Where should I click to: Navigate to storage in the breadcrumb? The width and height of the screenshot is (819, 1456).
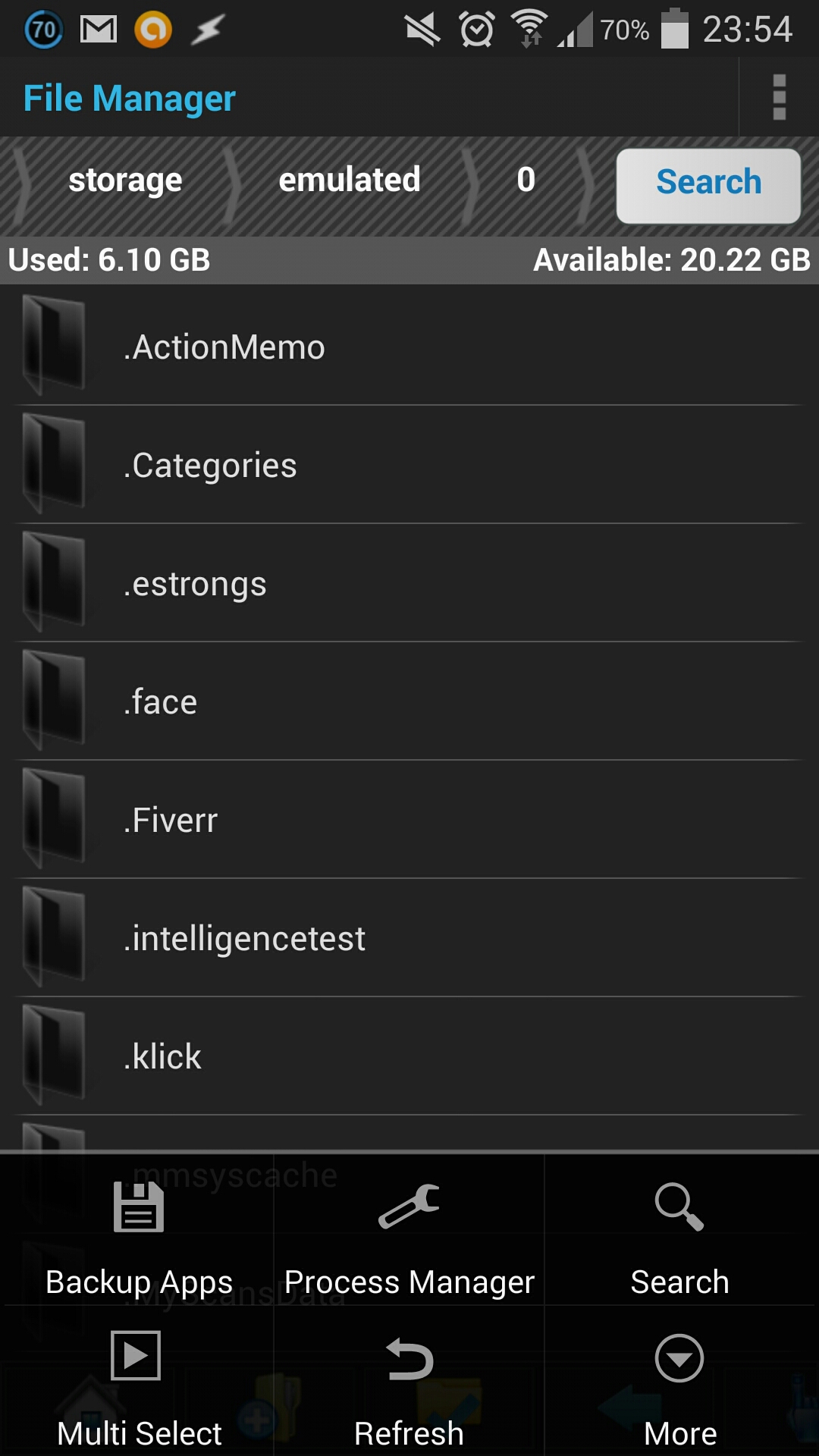click(125, 180)
